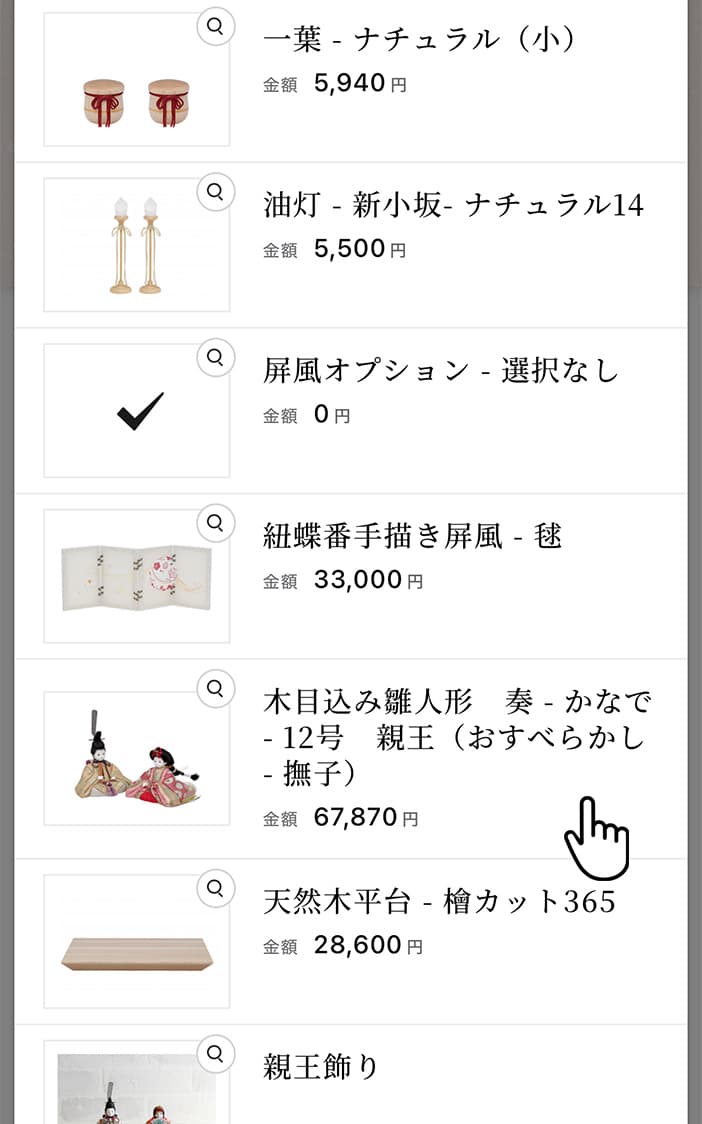Magnify the 親王飾り photo

click(x=214, y=1052)
